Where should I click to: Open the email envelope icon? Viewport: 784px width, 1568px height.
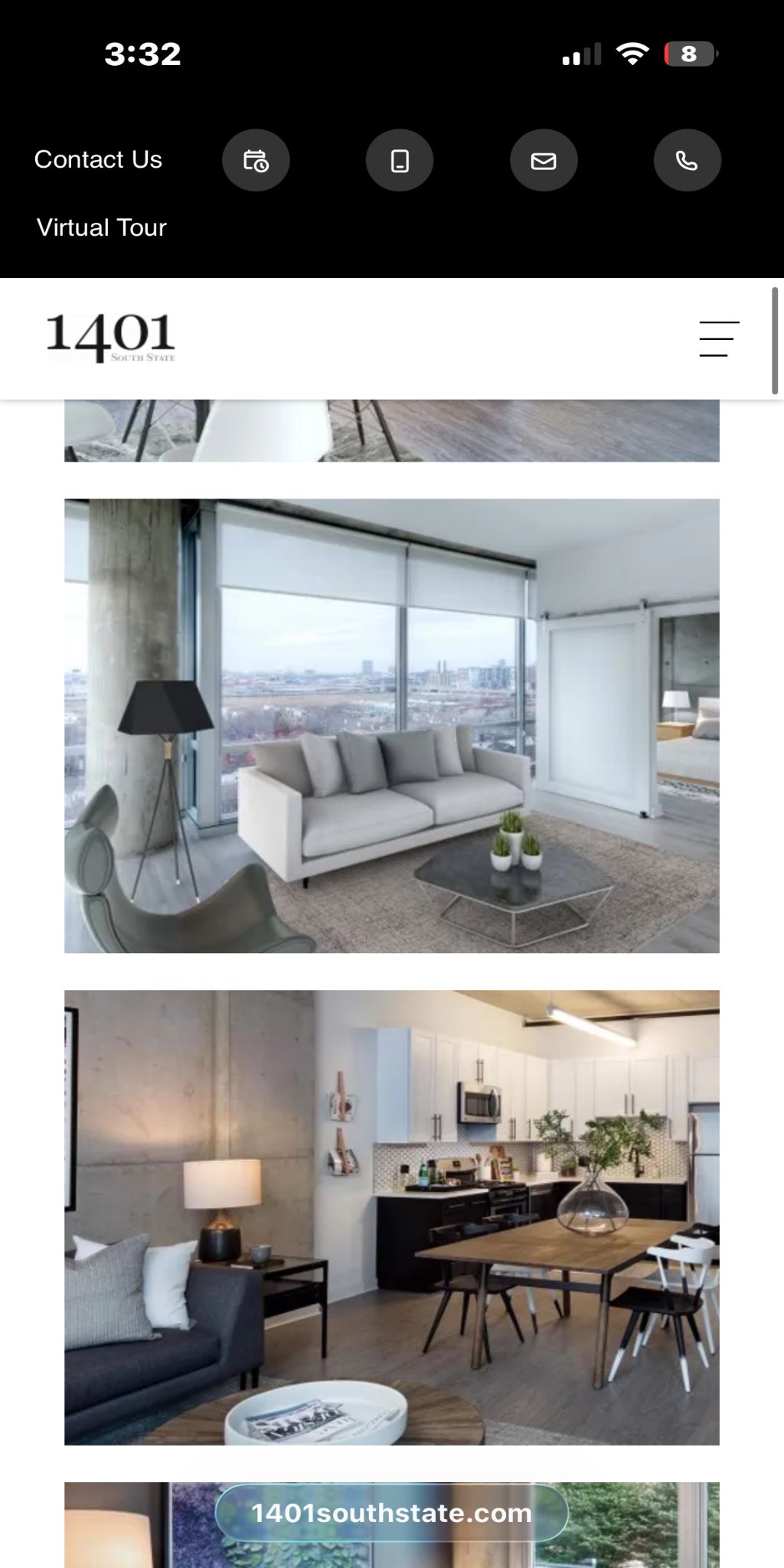pos(544,160)
